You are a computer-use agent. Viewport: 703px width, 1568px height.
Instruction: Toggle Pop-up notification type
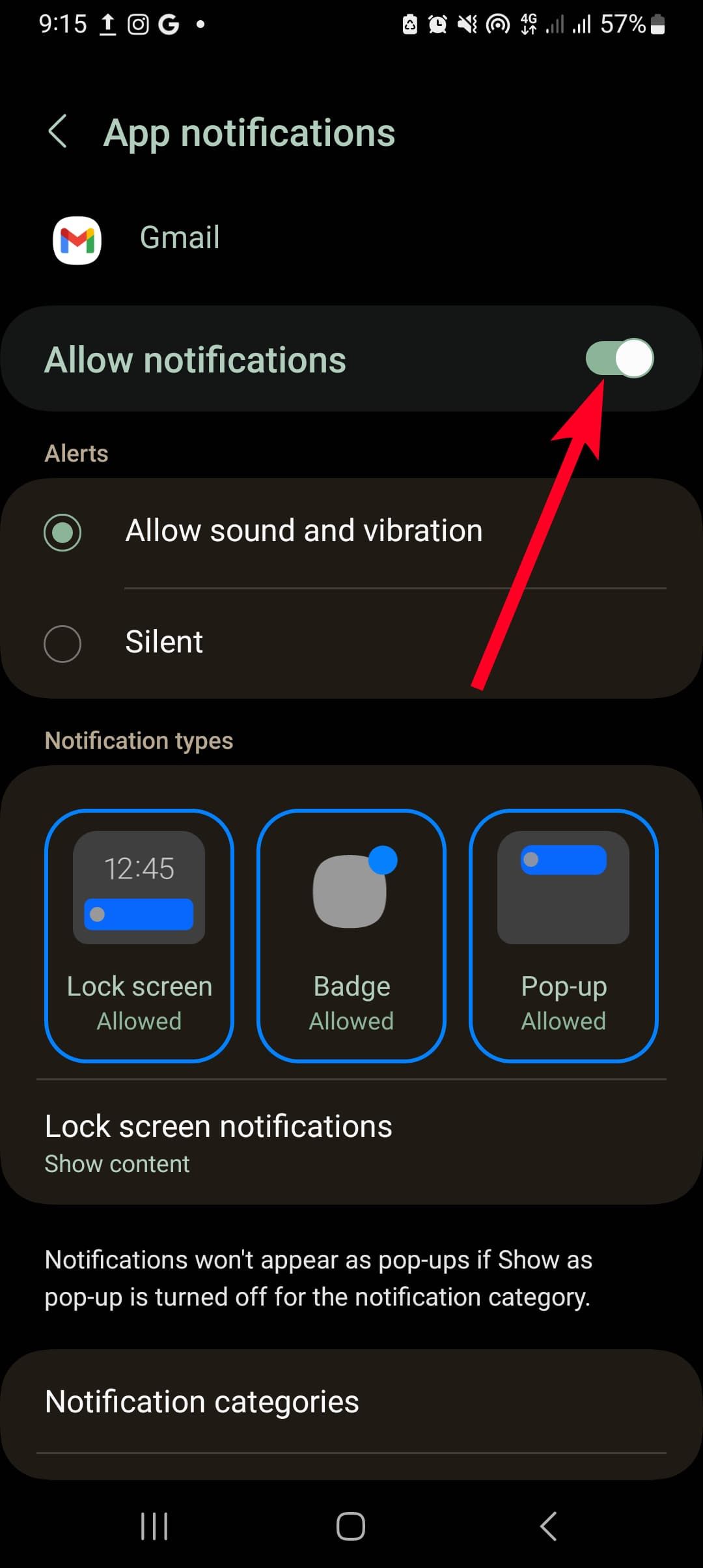(x=564, y=935)
